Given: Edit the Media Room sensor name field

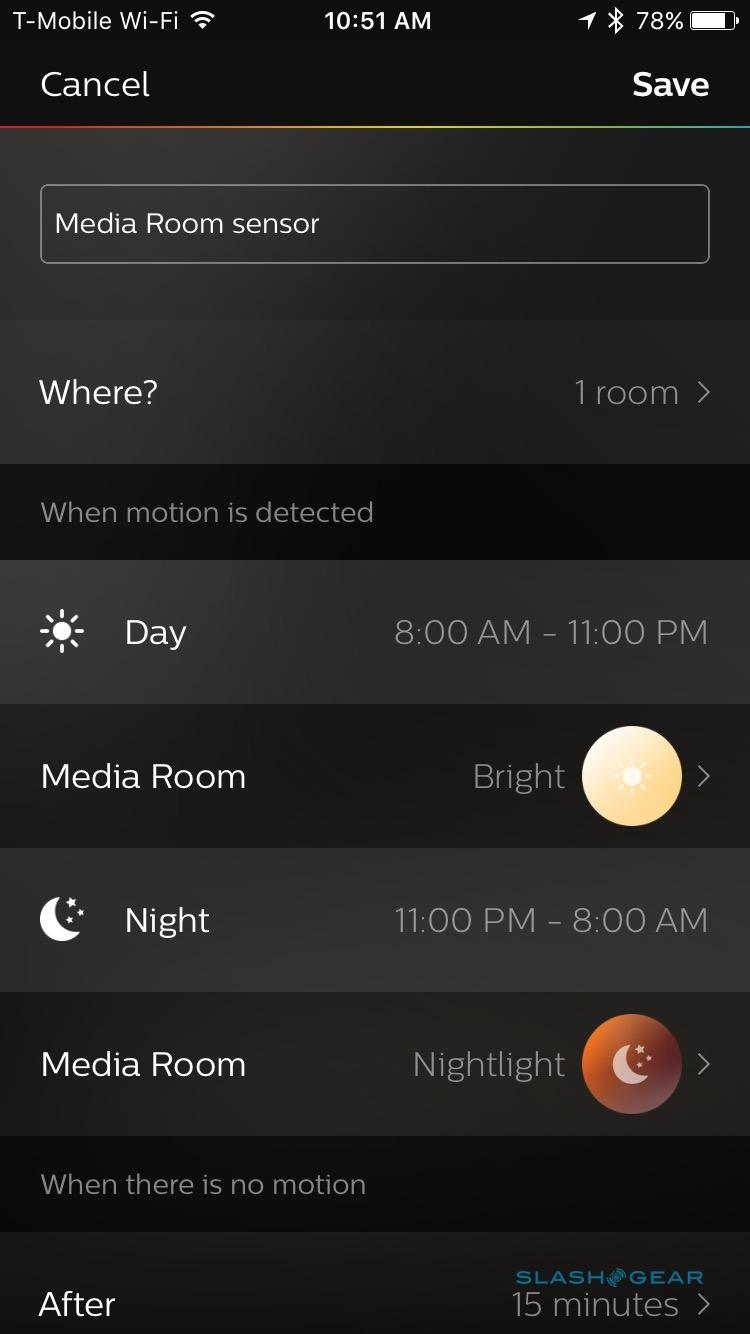Looking at the screenshot, I should pyautogui.click(x=374, y=224).
